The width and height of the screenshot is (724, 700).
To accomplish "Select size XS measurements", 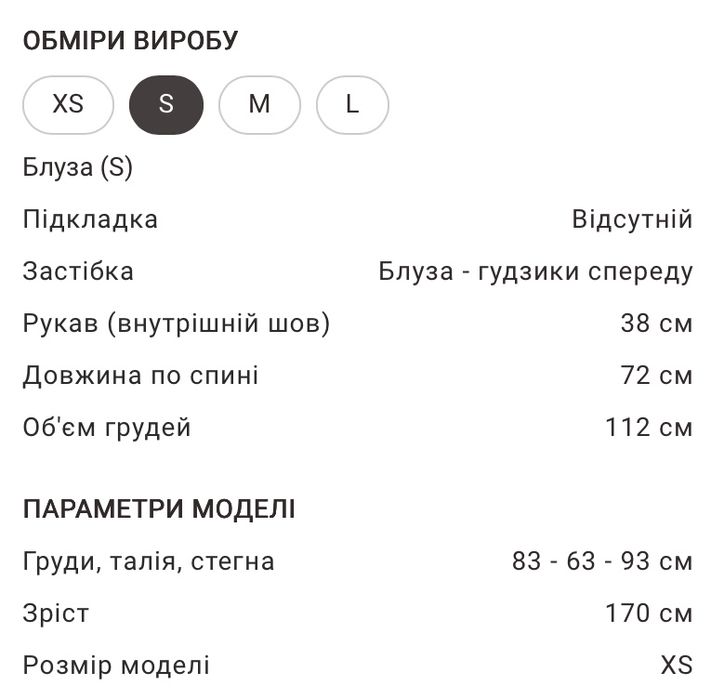I will pyautogui.click(x=68, y=105).
